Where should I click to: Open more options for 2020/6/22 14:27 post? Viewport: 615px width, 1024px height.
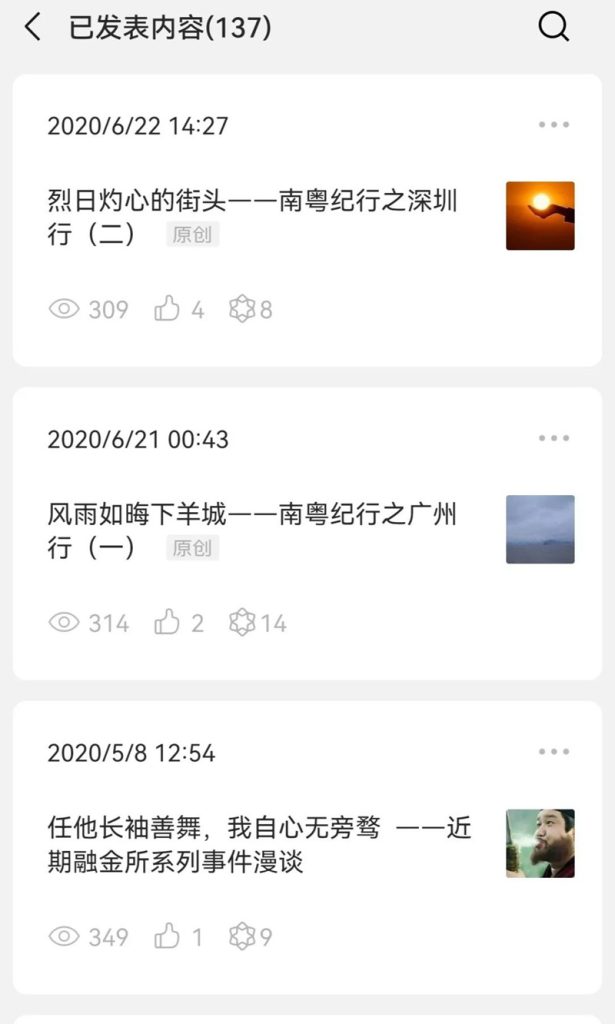553,125
